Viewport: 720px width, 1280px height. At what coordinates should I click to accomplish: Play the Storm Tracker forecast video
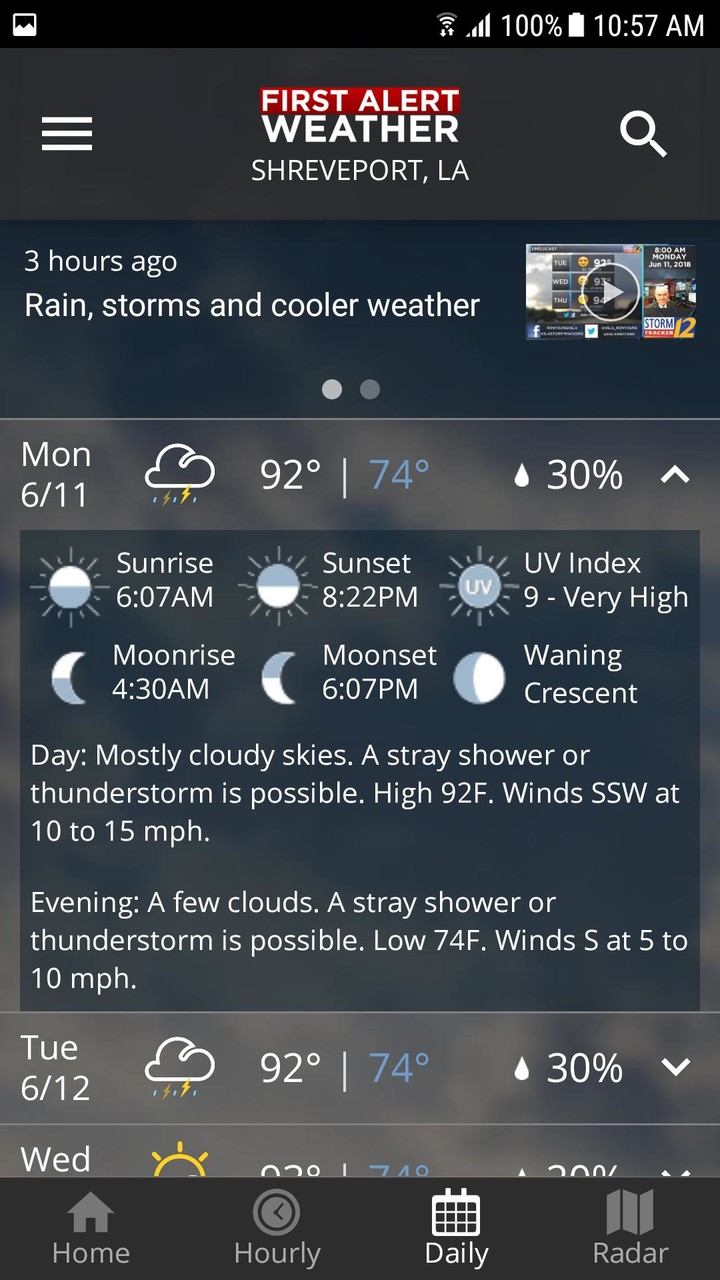[612, 291]
